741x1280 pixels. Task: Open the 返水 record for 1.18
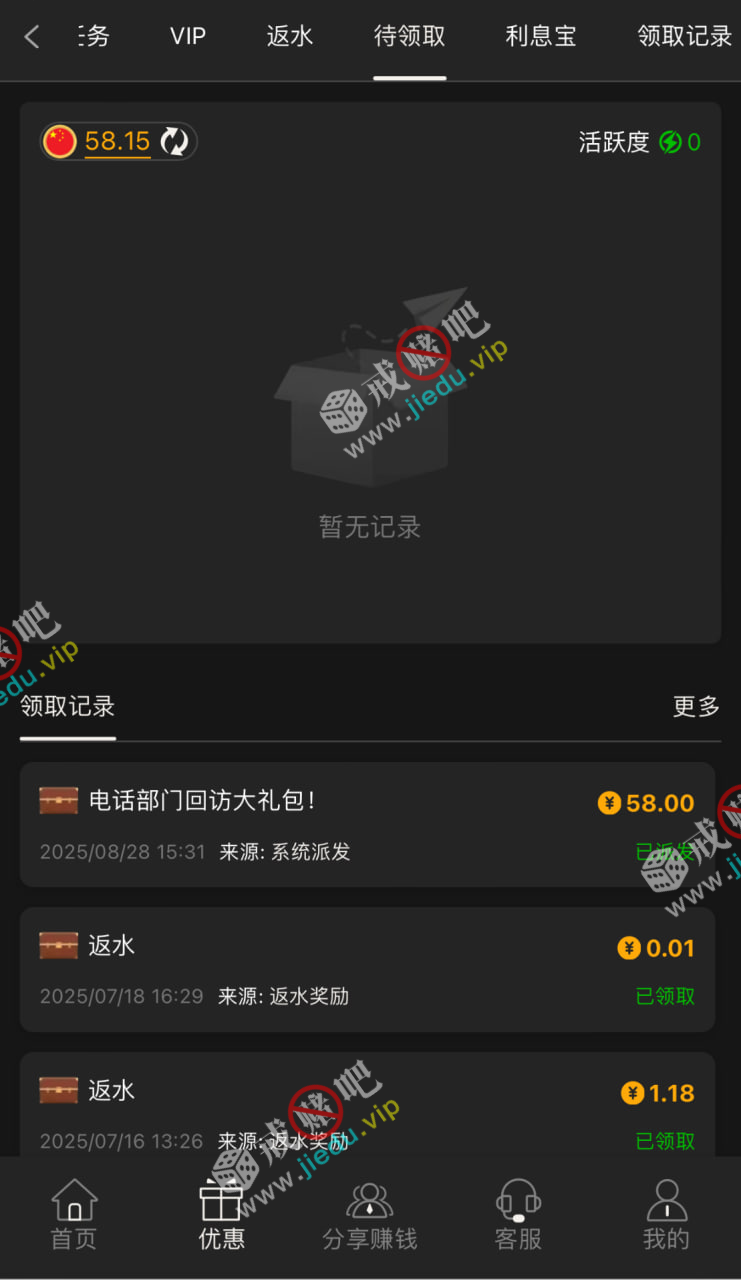367,1110
